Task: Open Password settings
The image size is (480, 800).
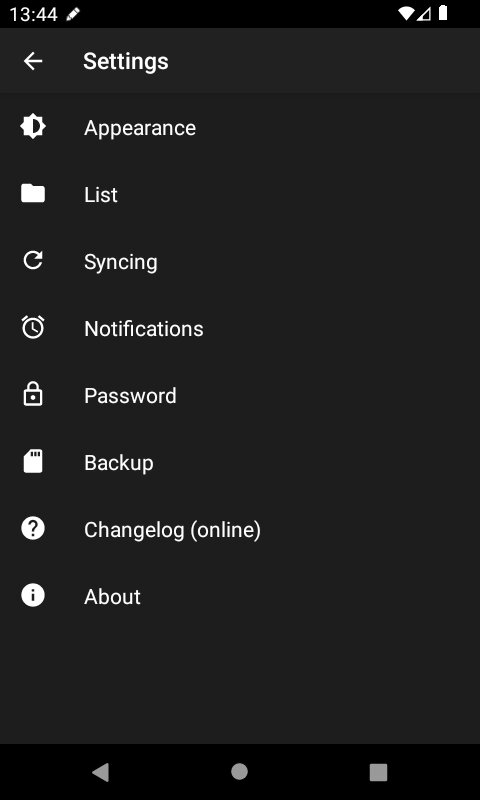Action: click(240, 395)
